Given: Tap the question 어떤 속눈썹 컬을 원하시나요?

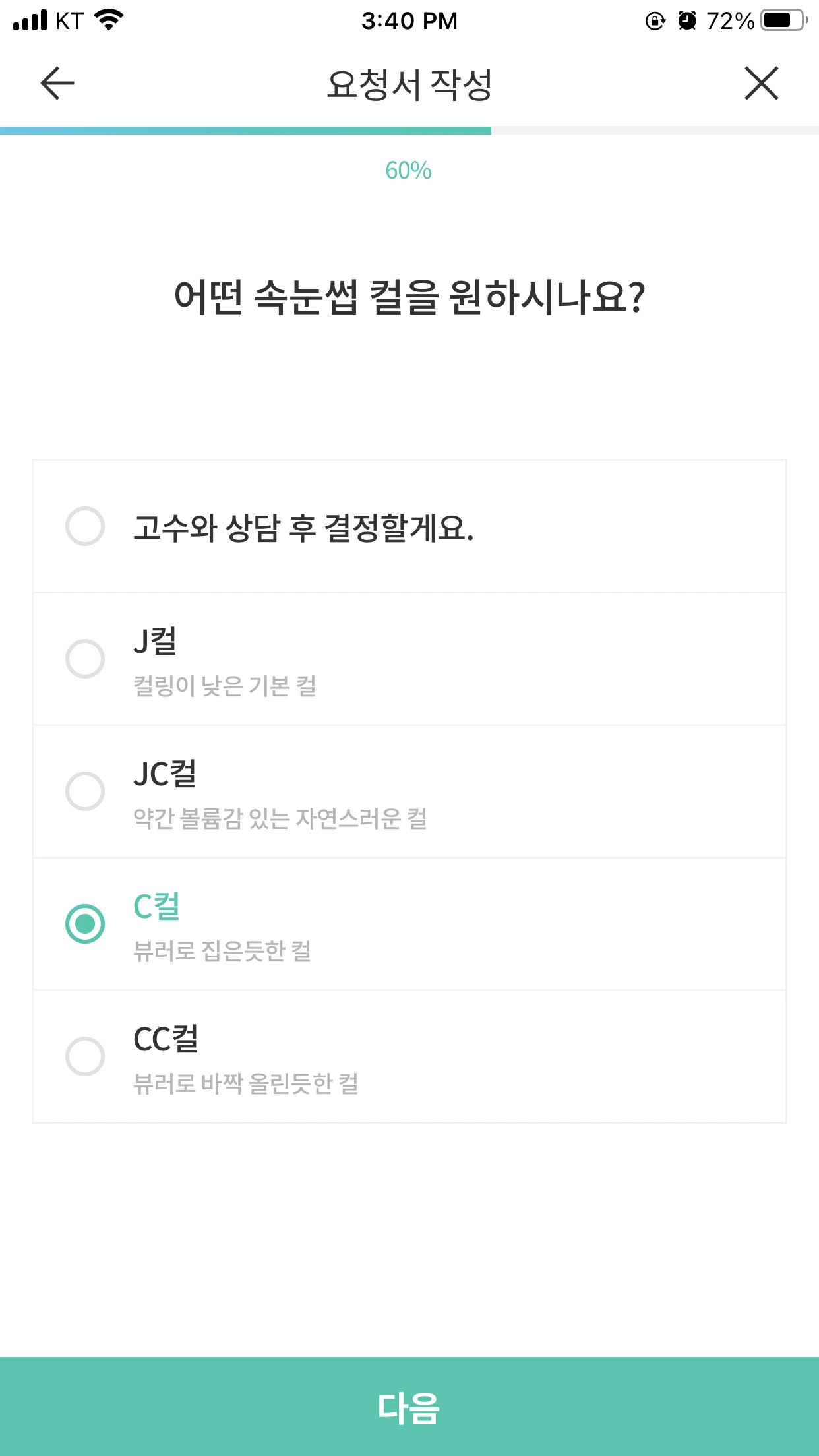Looking at the screenshot, I should click(409, 296).
